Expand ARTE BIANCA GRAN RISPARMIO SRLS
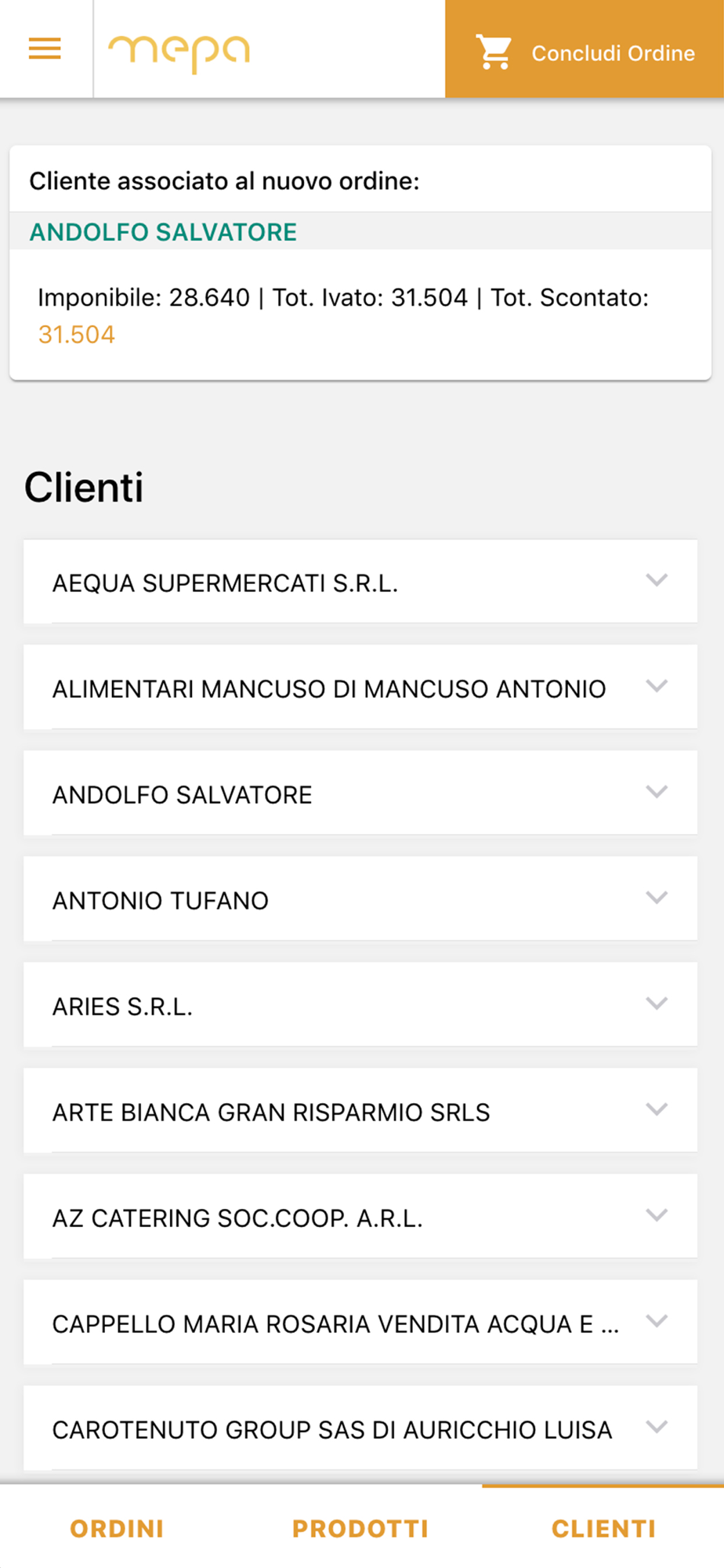The width and height of the screenshot is (724, 1568). tap(360, 1111)
